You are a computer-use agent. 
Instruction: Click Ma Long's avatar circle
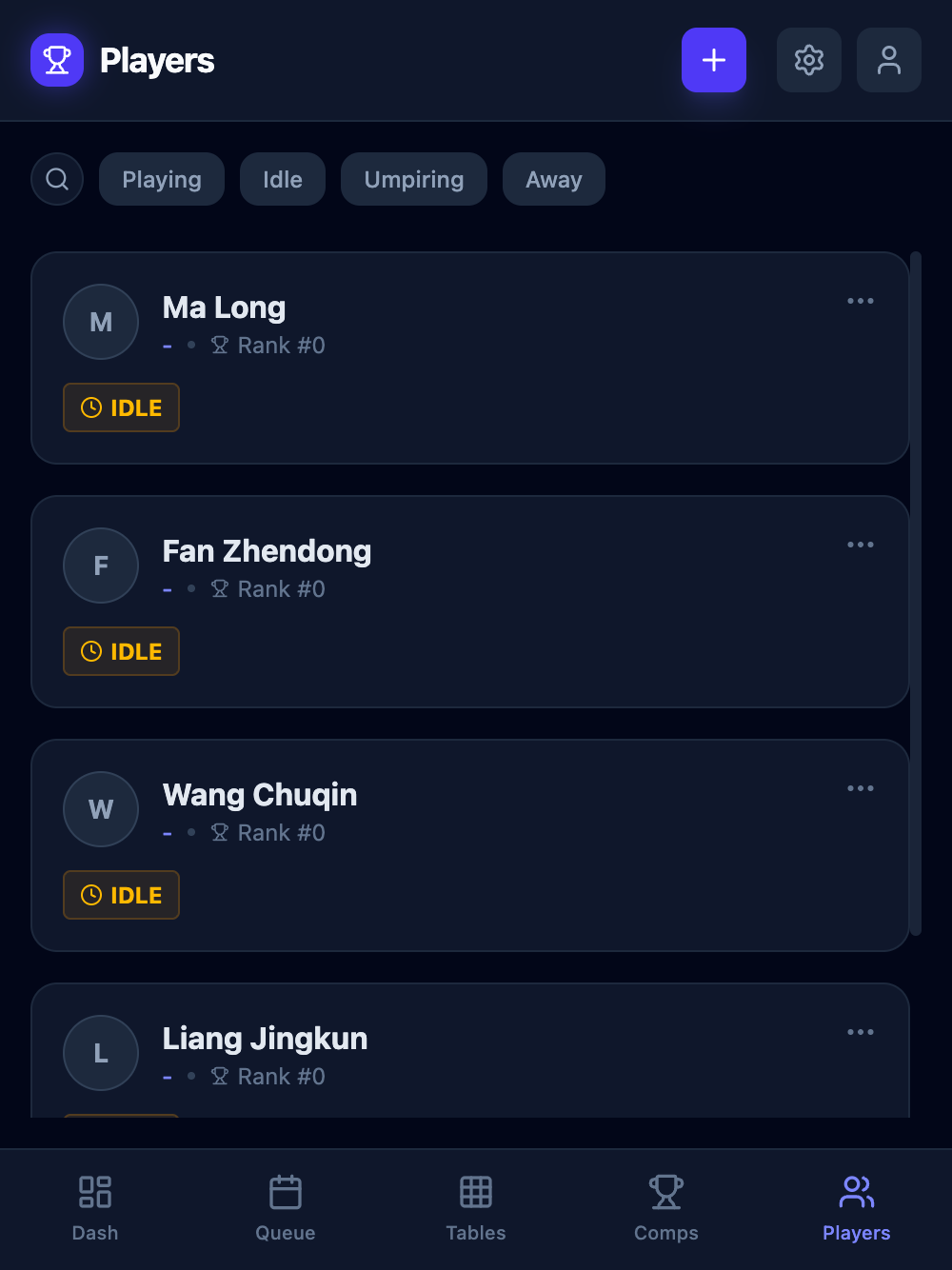pos(100,322)
